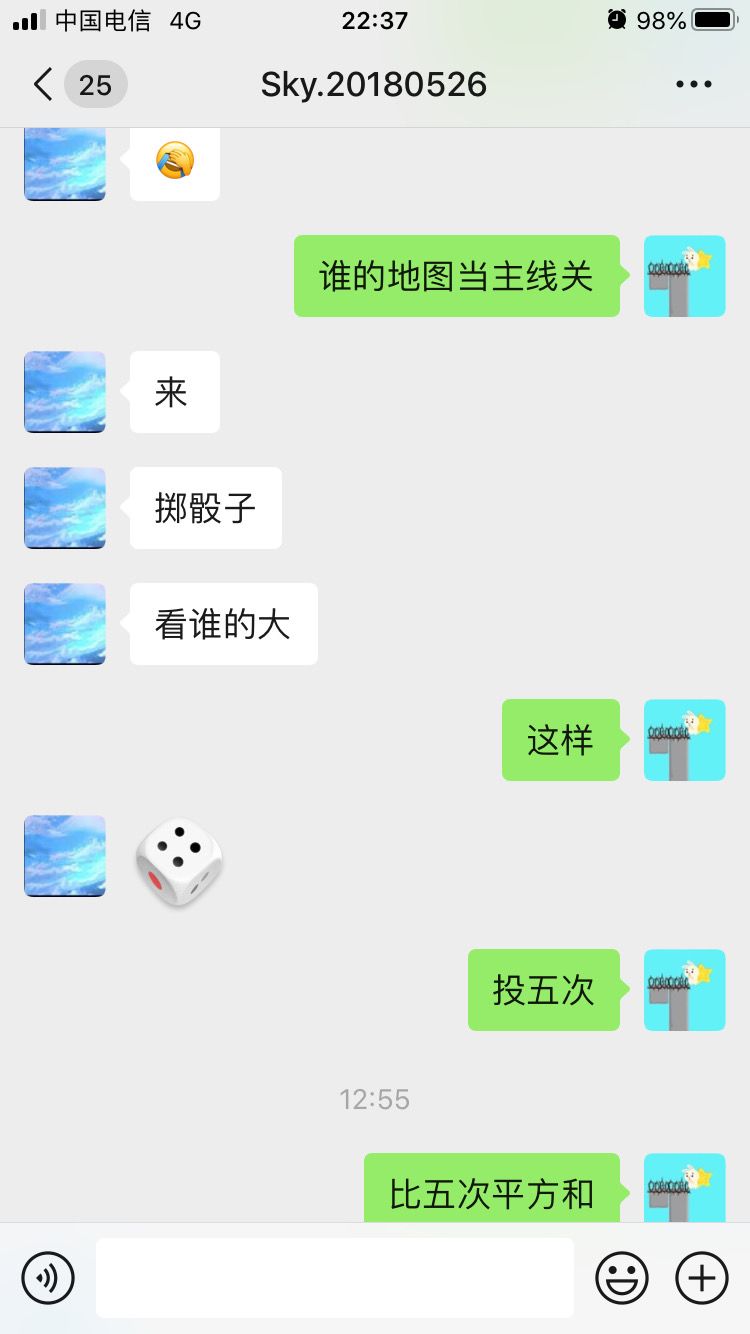
Task: Tap the plus icon to attach more content
Action: pos(701,1277)
